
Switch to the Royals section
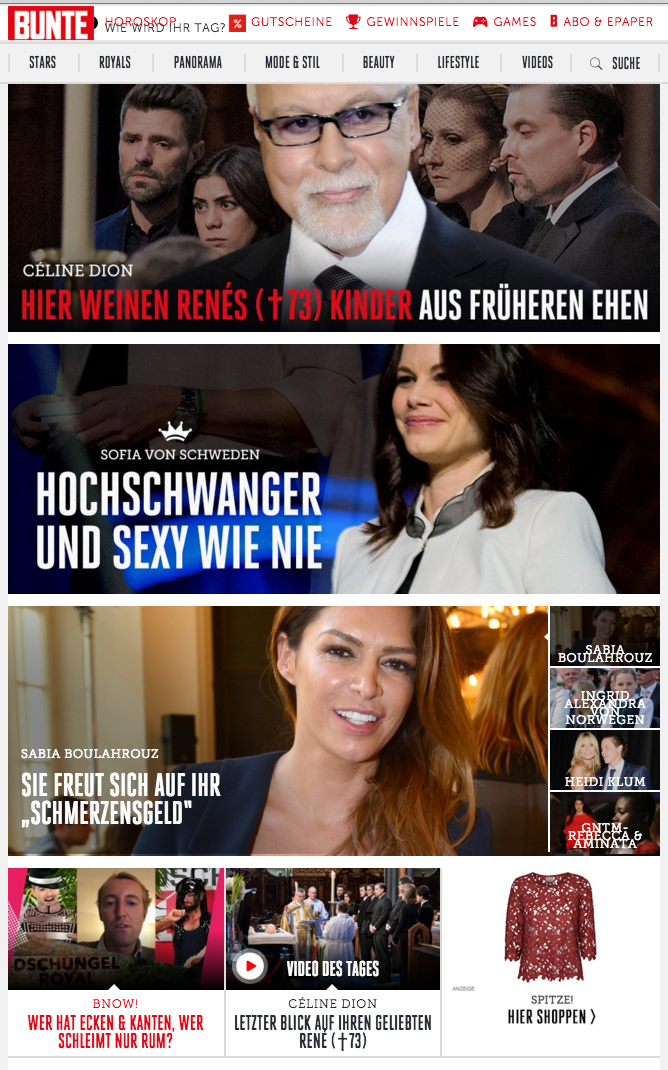115,63
